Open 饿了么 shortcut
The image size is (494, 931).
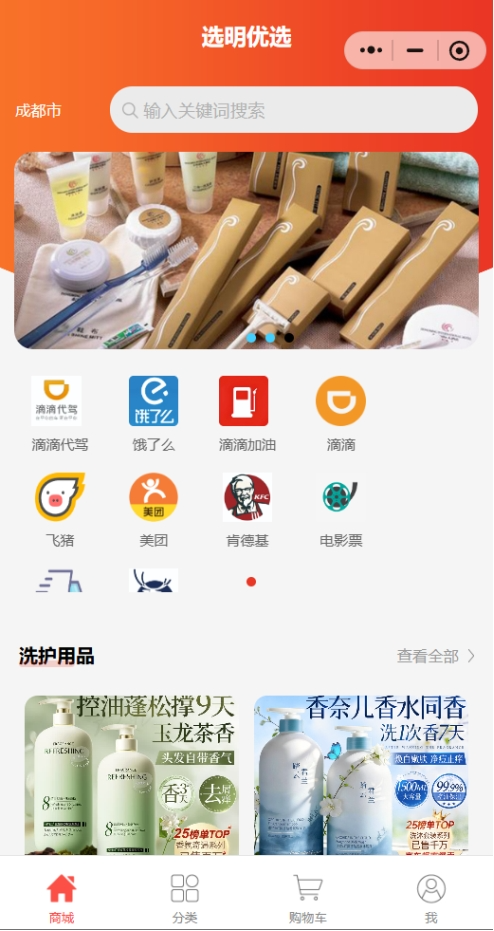point(153,414)
